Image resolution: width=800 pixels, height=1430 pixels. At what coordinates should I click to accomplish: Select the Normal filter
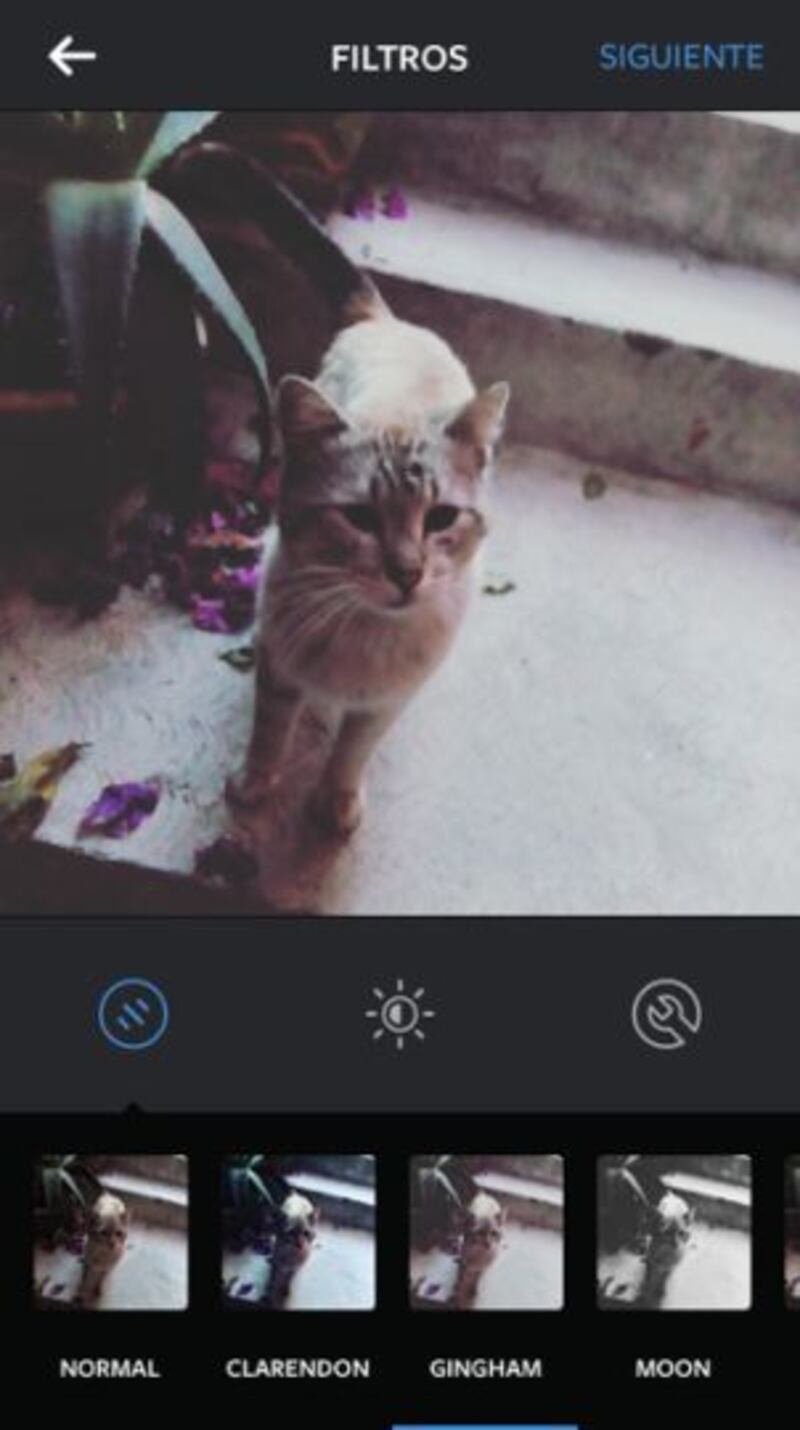click(x=110, y=1232)
